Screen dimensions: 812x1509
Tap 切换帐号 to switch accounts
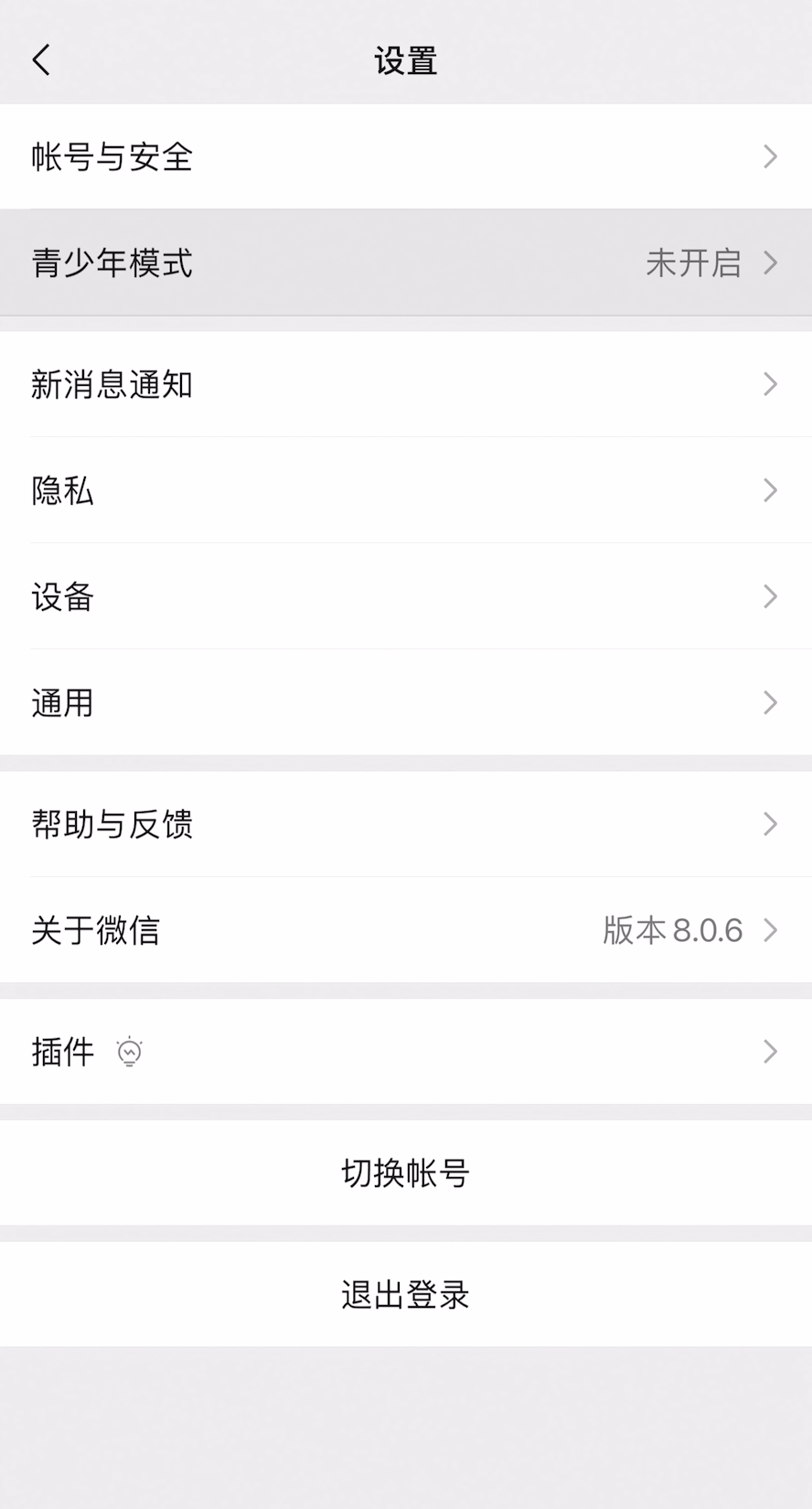(406, 1172)
